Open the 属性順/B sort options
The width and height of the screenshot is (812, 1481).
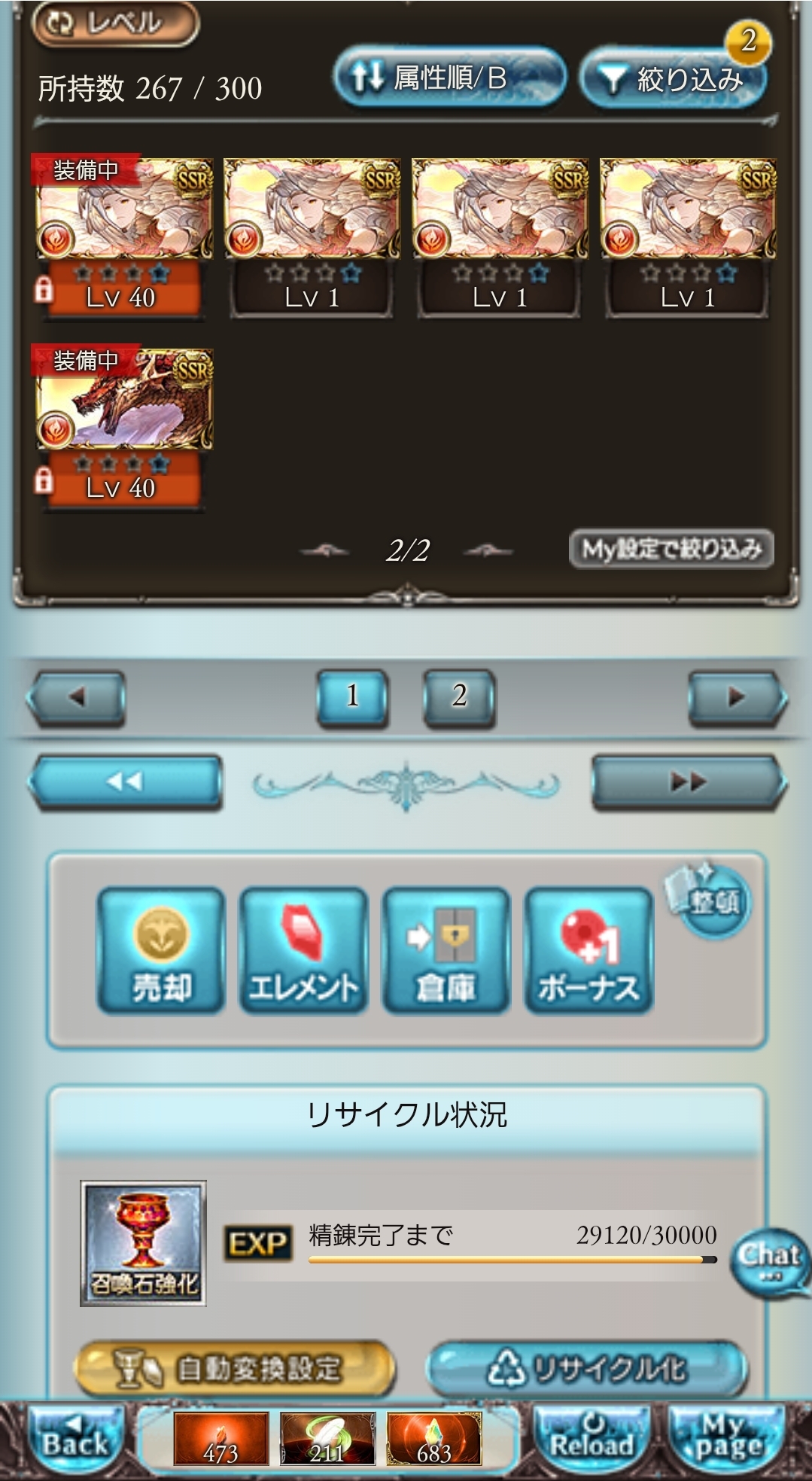[x=449, y=78]
